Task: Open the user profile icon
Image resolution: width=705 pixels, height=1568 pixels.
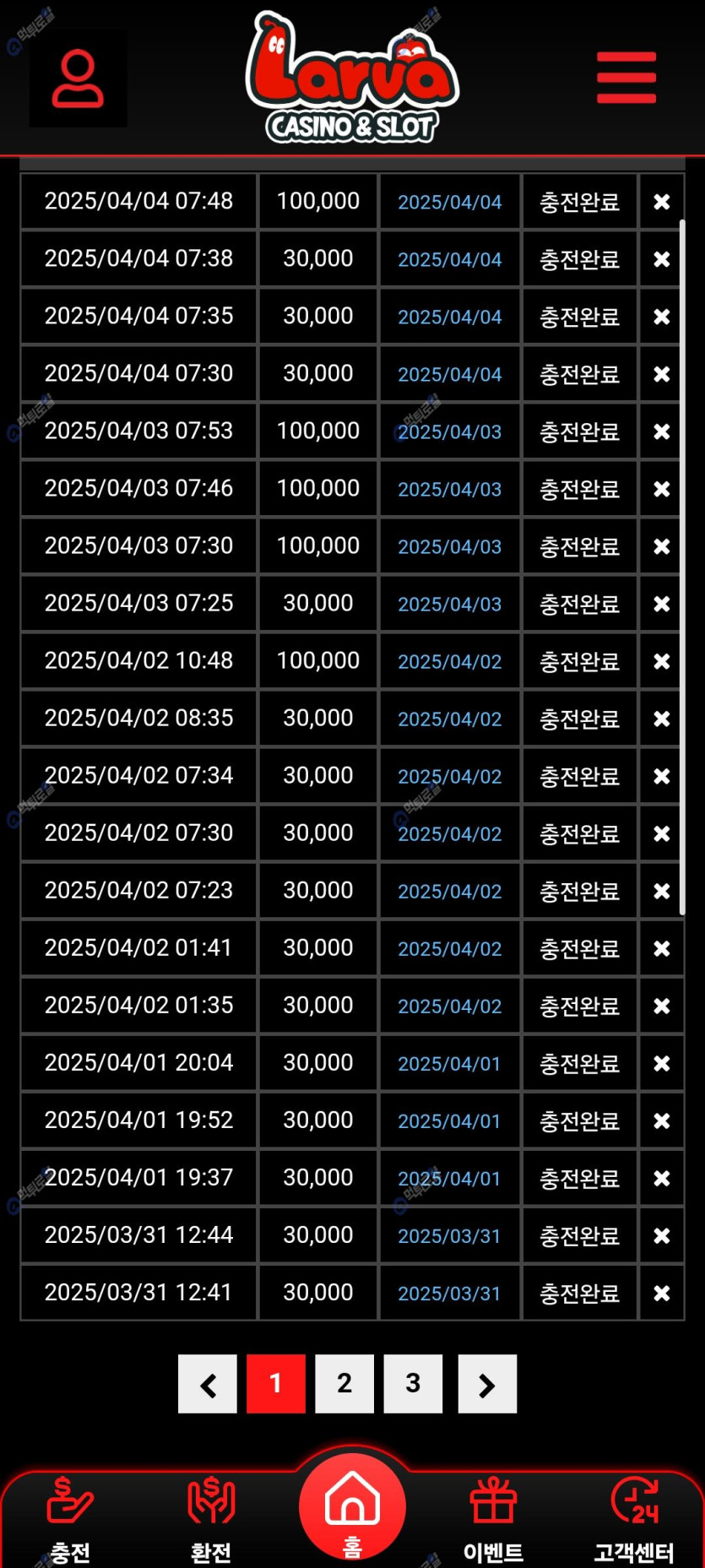Action: tap(78, 79)
